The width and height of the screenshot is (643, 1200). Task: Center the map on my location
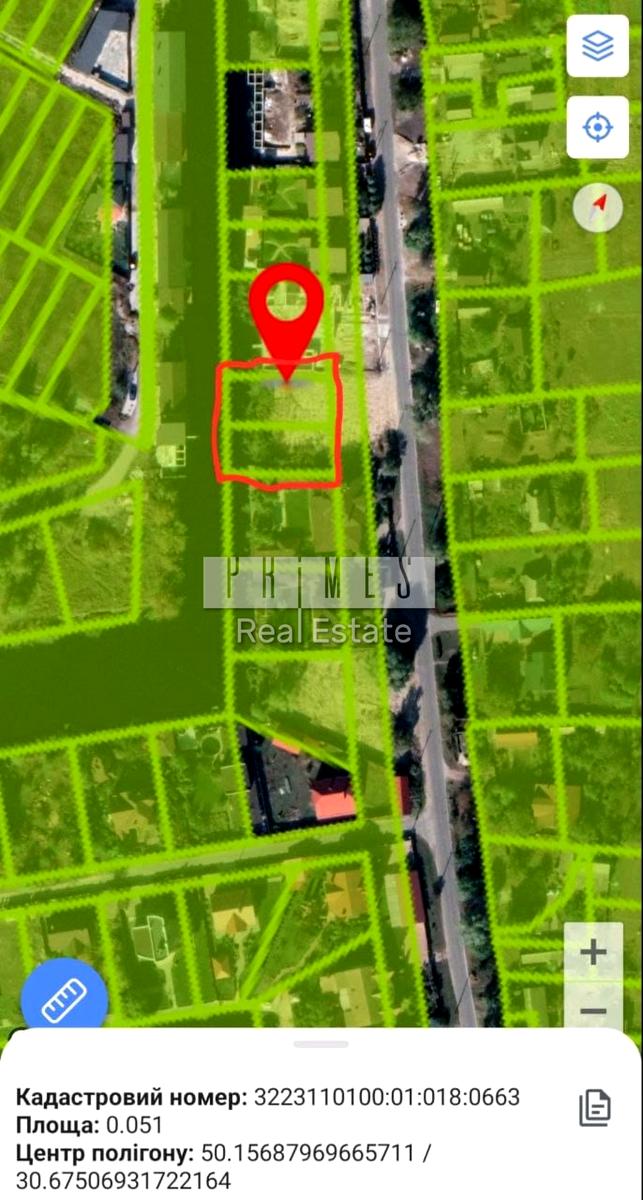[x=597, y=127]
